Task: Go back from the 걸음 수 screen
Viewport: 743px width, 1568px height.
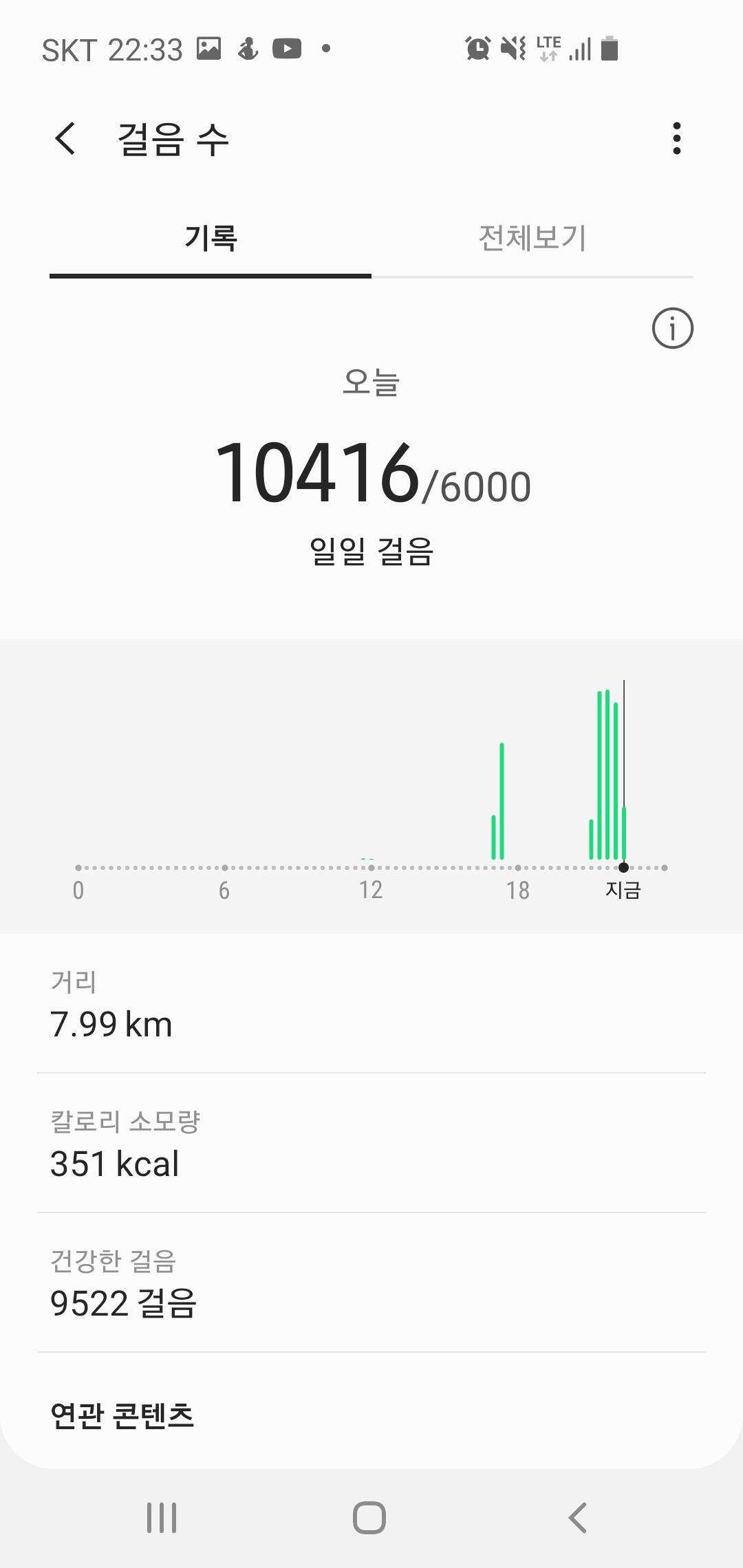Action: [65, 139]
